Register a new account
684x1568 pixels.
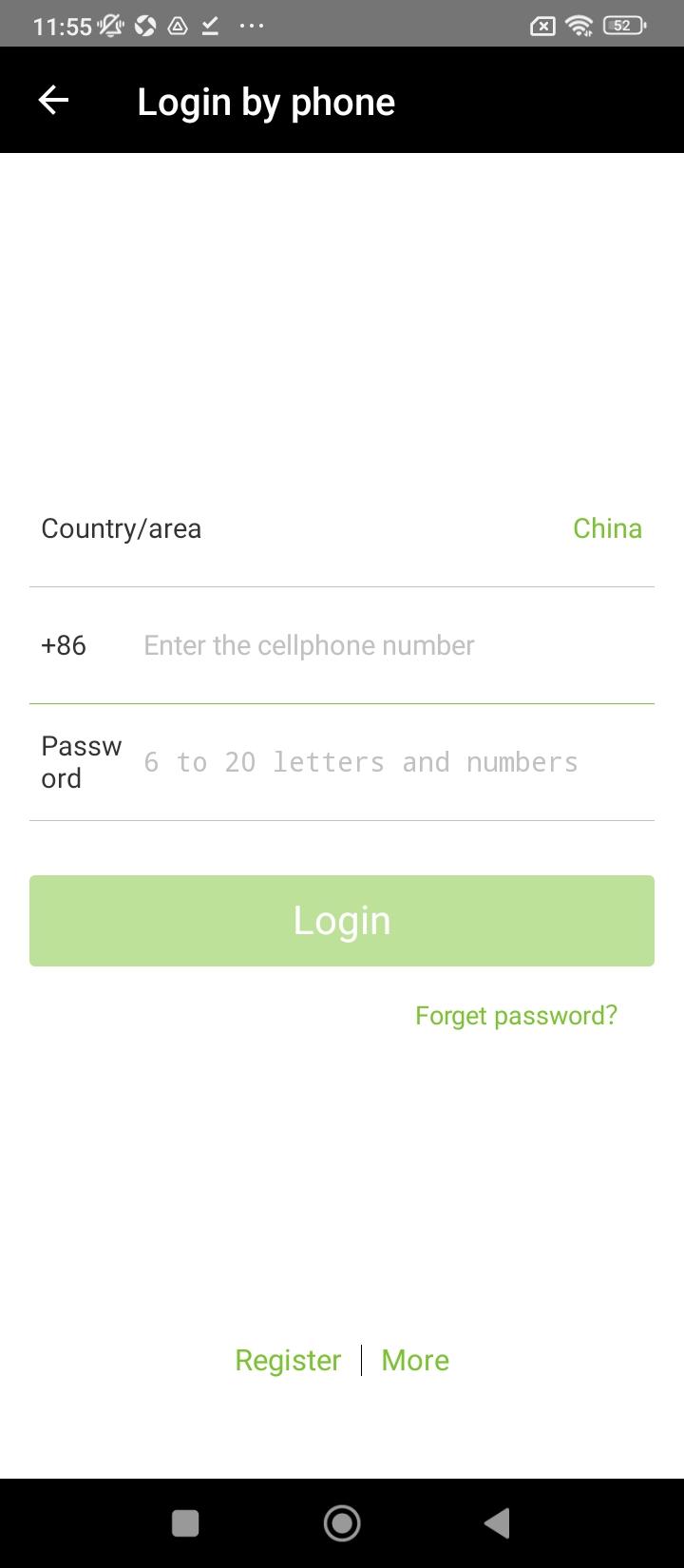click(288, 1360)
